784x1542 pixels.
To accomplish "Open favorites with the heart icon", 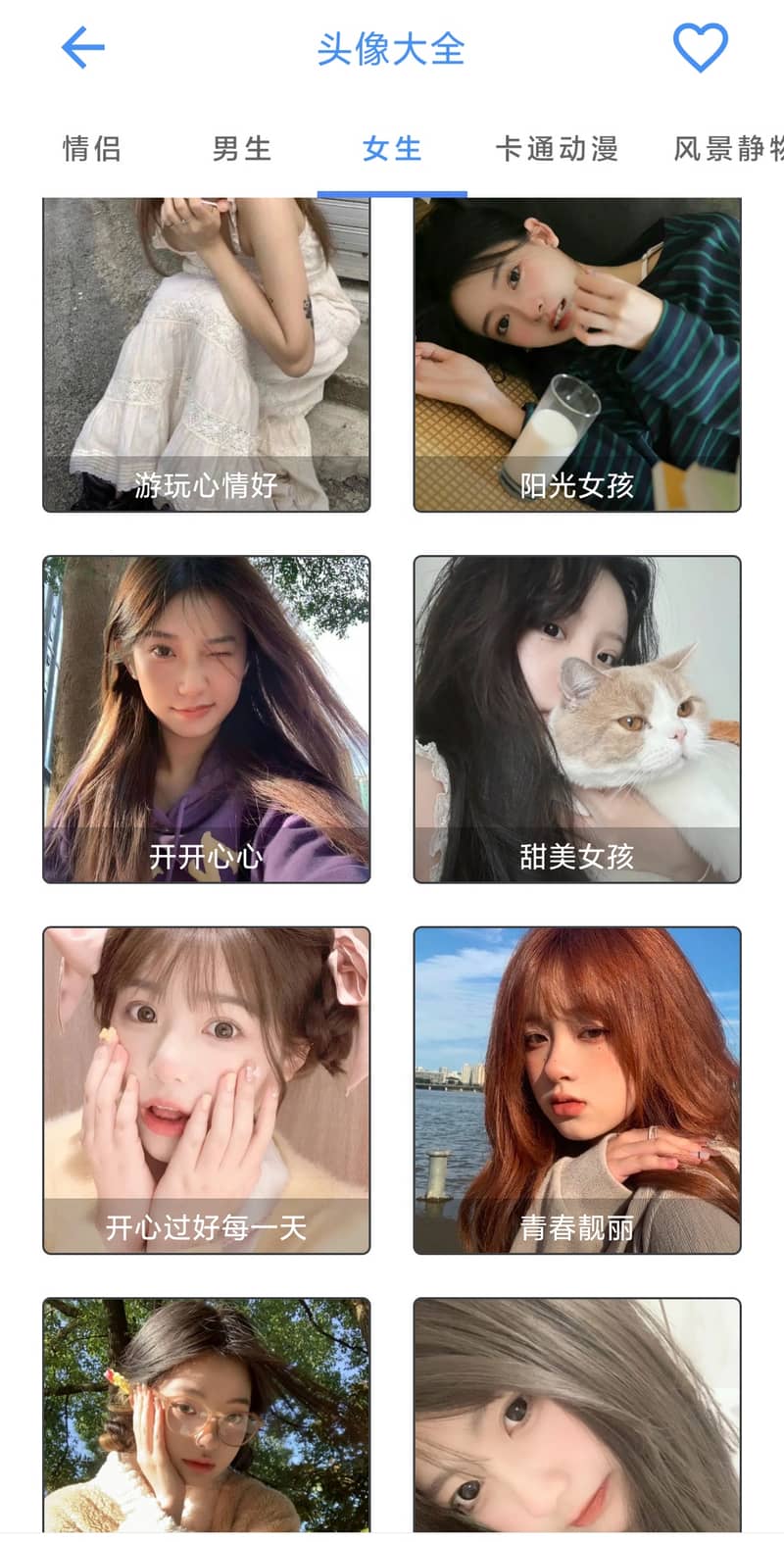I will pyautogui.click(x=700, y=47).
